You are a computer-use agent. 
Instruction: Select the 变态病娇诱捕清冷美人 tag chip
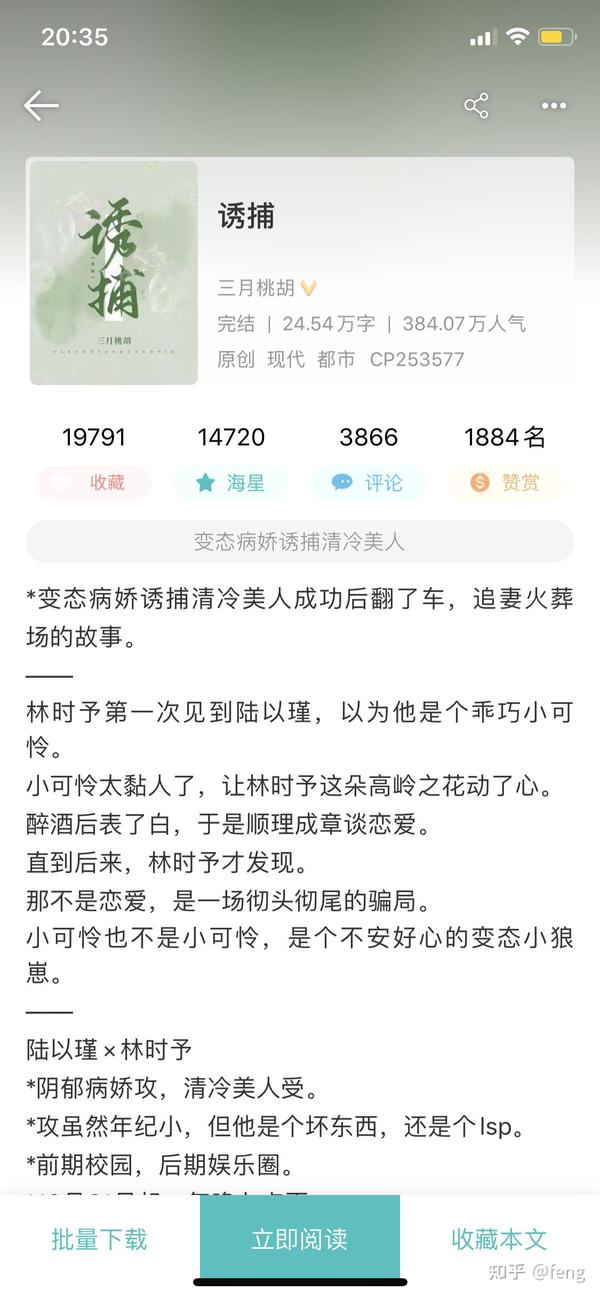[x=300, y=541]
